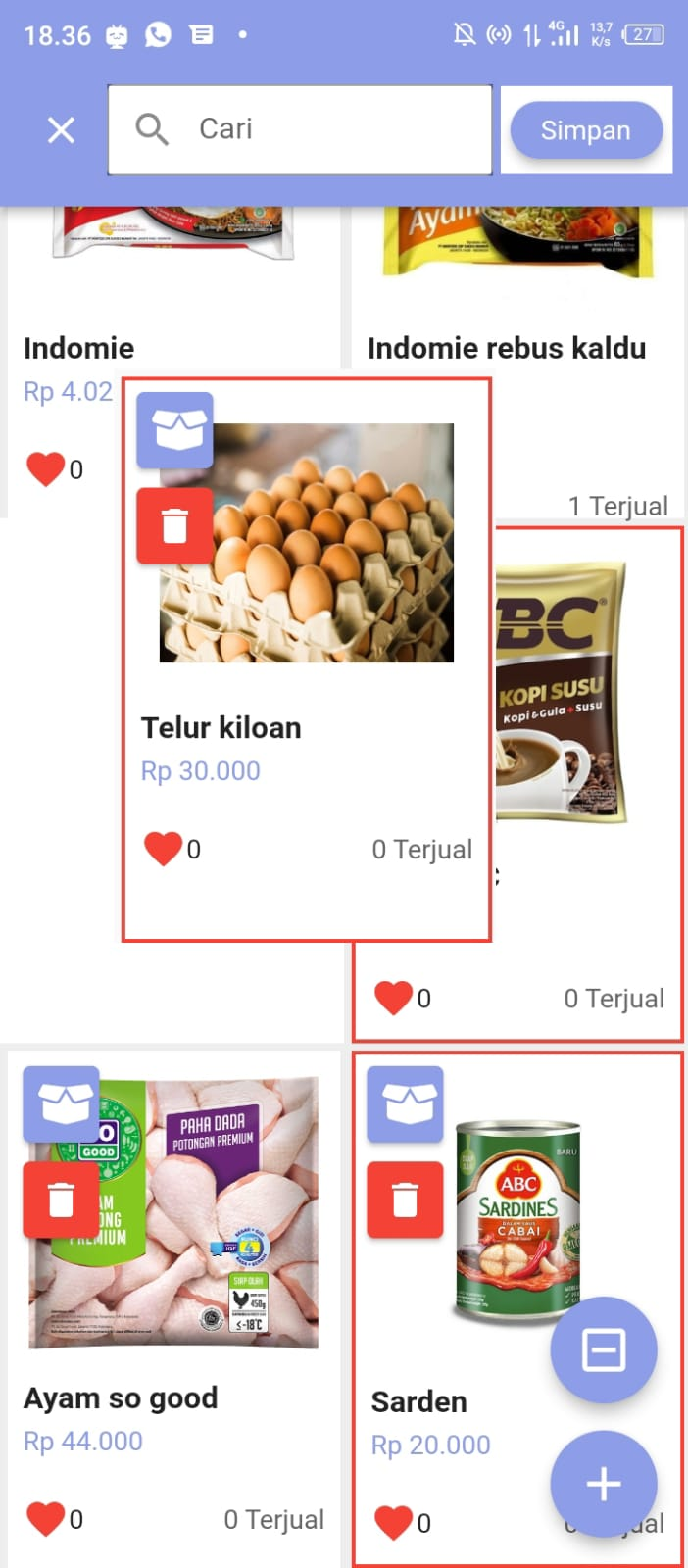Image resolution: width=688 pixels, height=1568 pixels.
Task: Like the Sarden product
Action: pos(393,1522)
